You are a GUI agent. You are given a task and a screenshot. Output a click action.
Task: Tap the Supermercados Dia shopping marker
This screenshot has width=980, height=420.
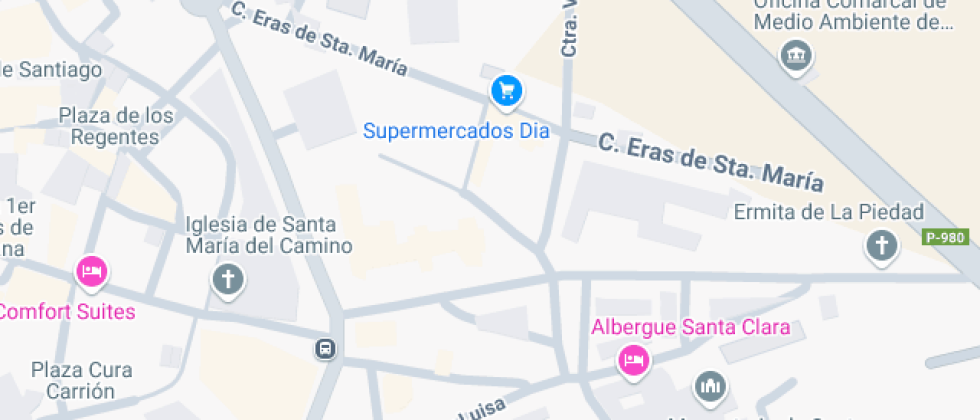pos(507,92)
